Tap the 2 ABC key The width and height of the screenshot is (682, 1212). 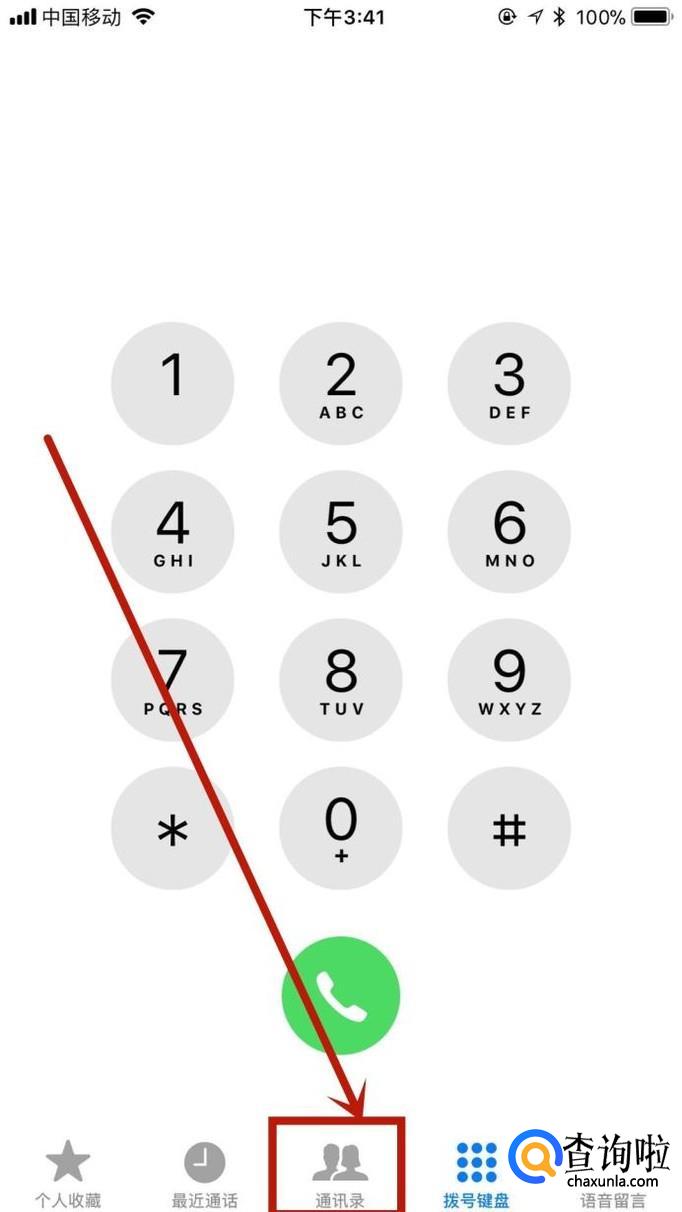[x=341, y=384]
